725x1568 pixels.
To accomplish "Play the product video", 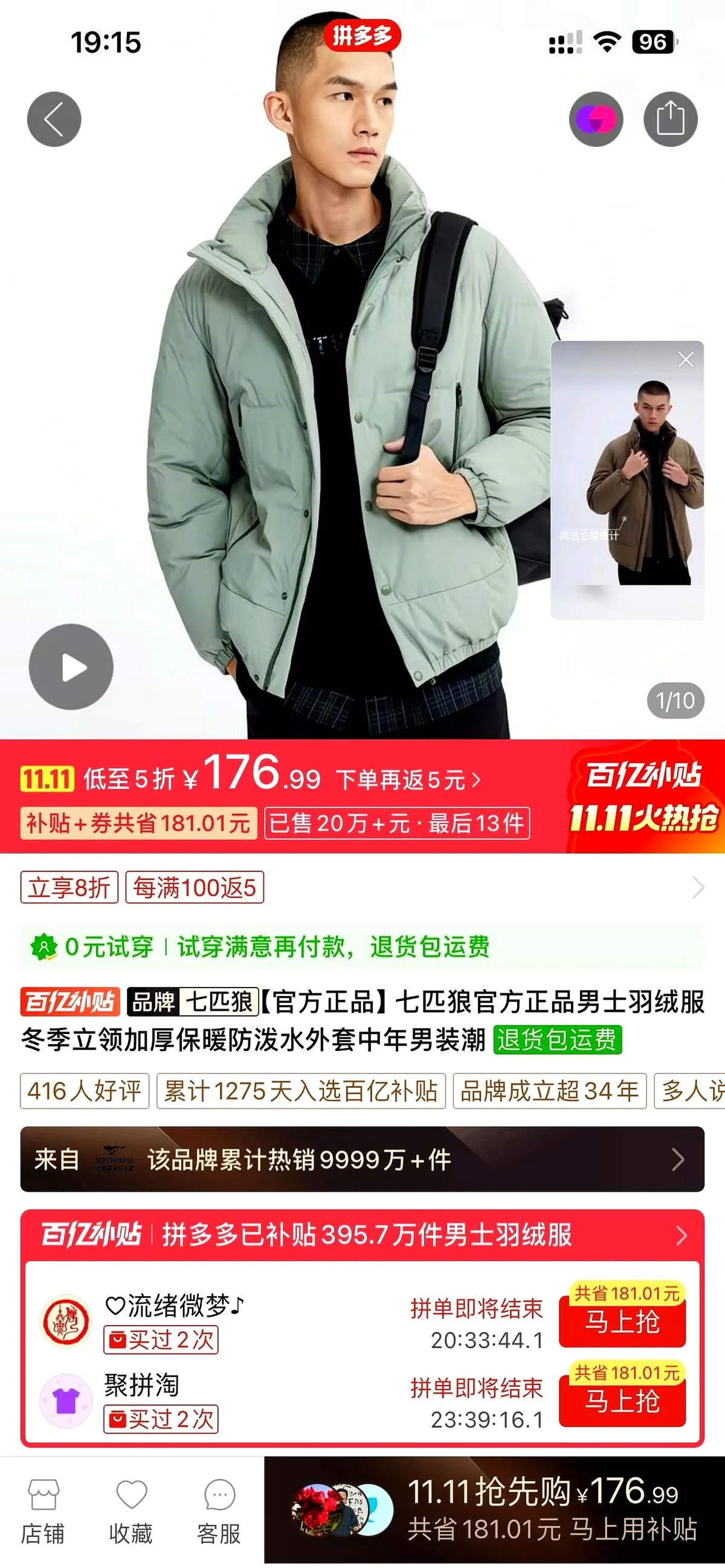I will [71, 667].
